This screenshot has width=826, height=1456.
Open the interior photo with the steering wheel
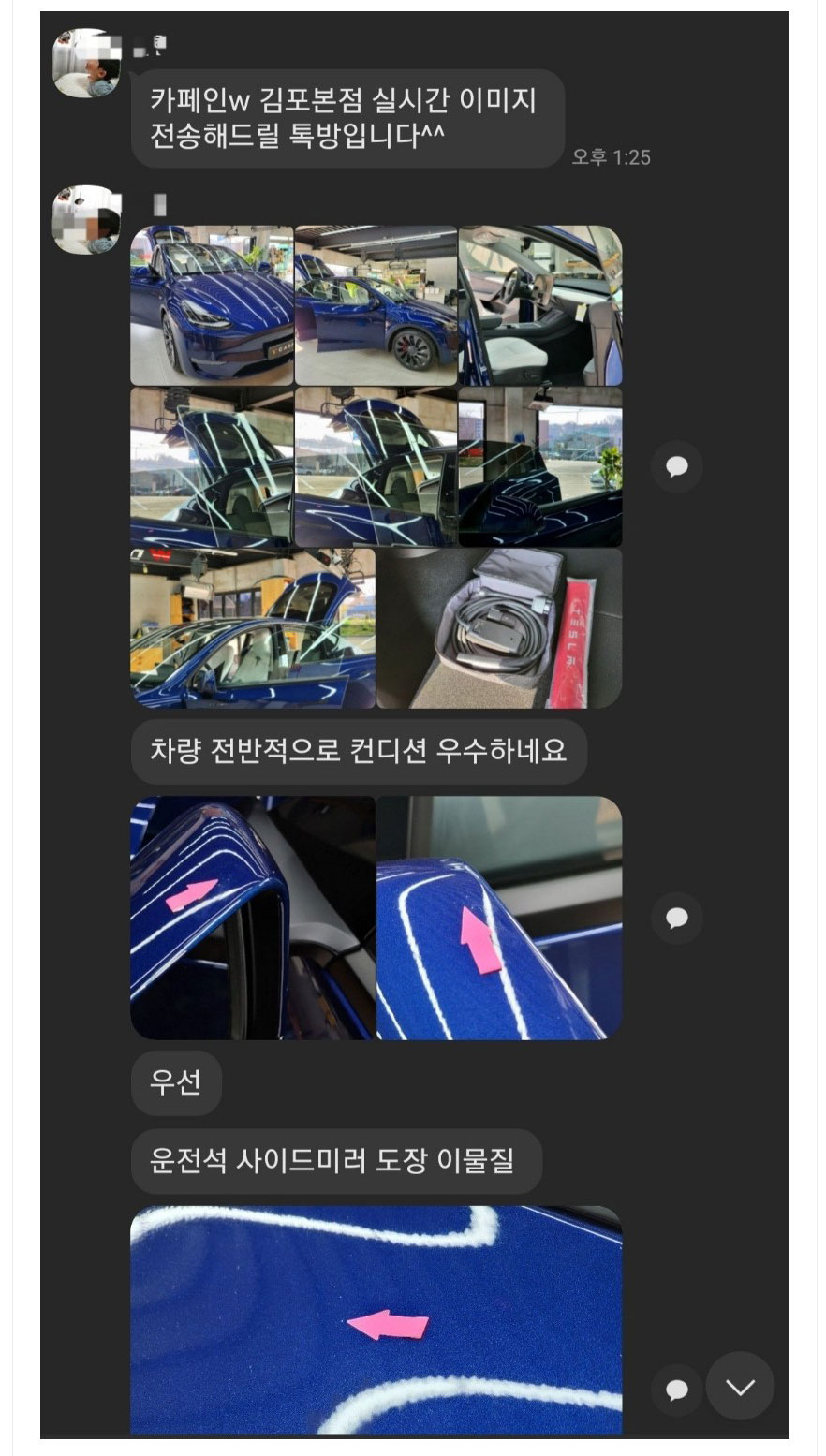tap(540, 305)
